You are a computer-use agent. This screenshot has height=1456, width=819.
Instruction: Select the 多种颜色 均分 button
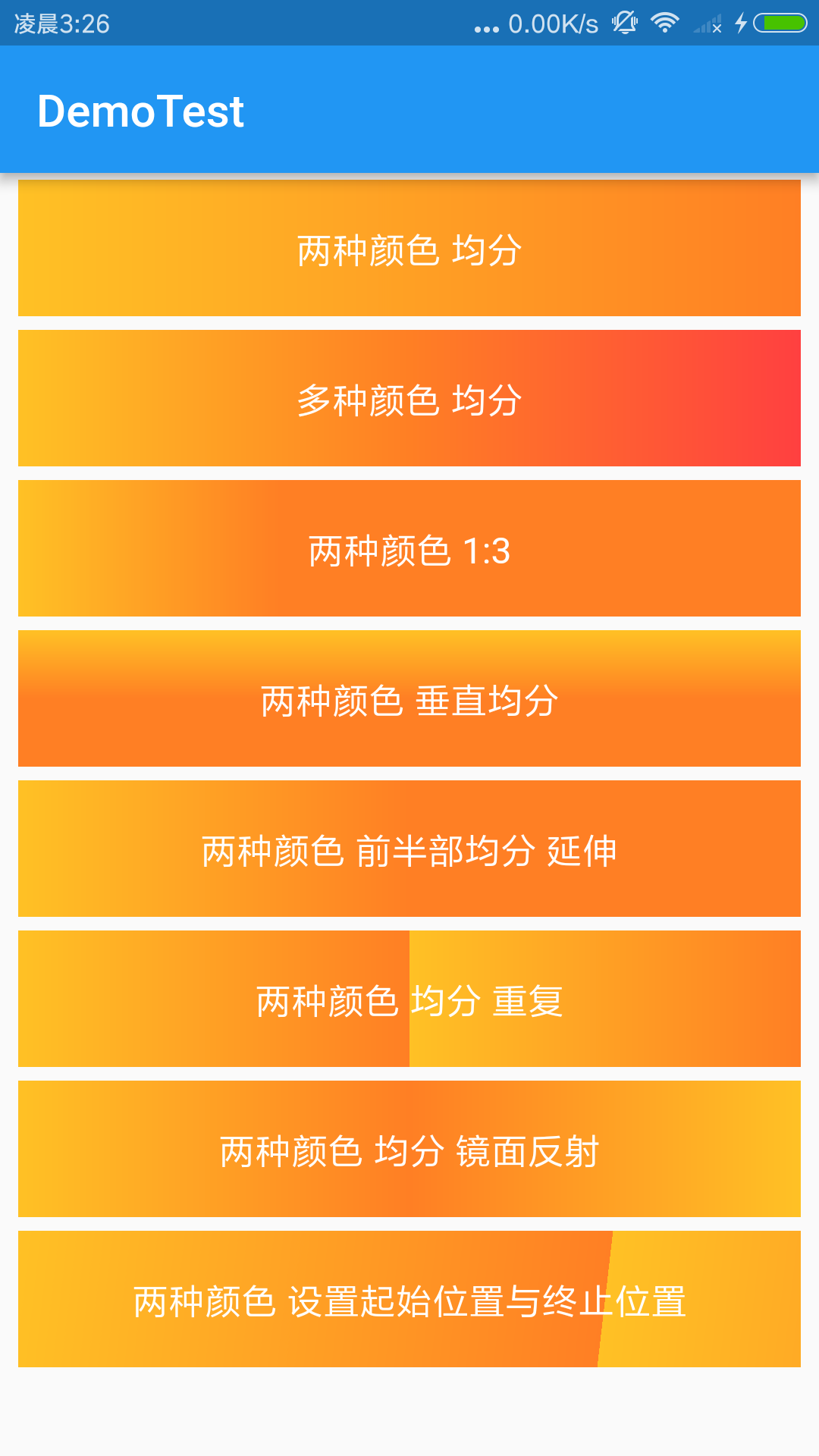[x=409, y=399]
